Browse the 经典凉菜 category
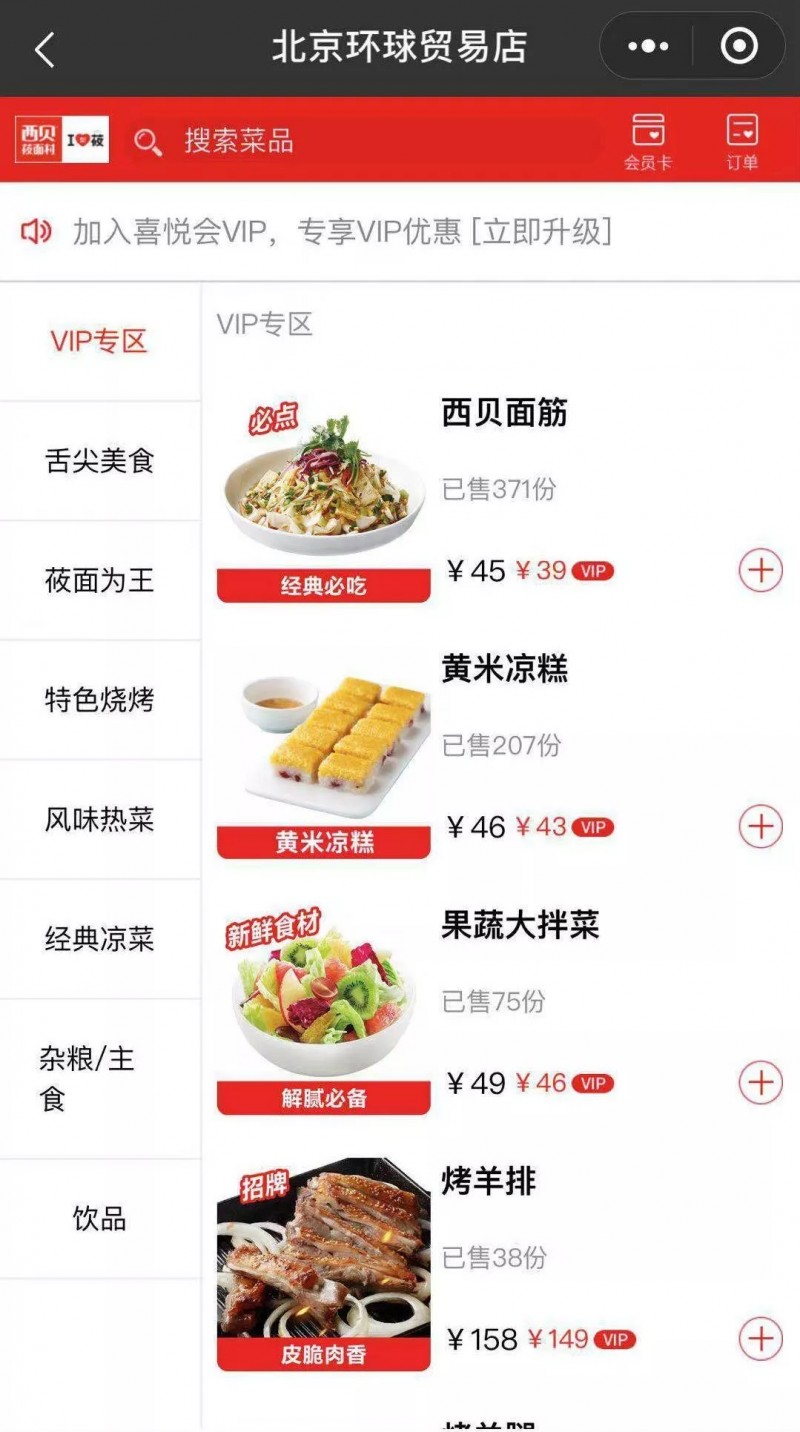Image resolution: width=800 pixels, height=1432 pixels. click(x=99, y=939)
